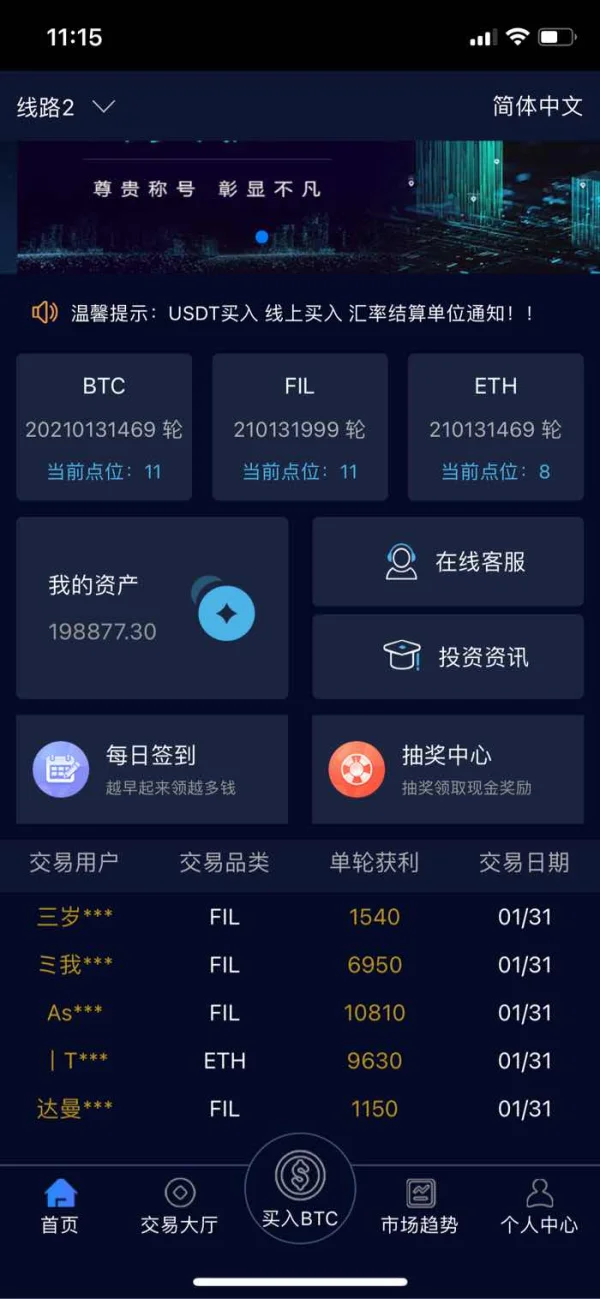The image size is (600, 1299).
Task: Open the BTC round card
Action: pyautogui.click(x=104, y=427)
